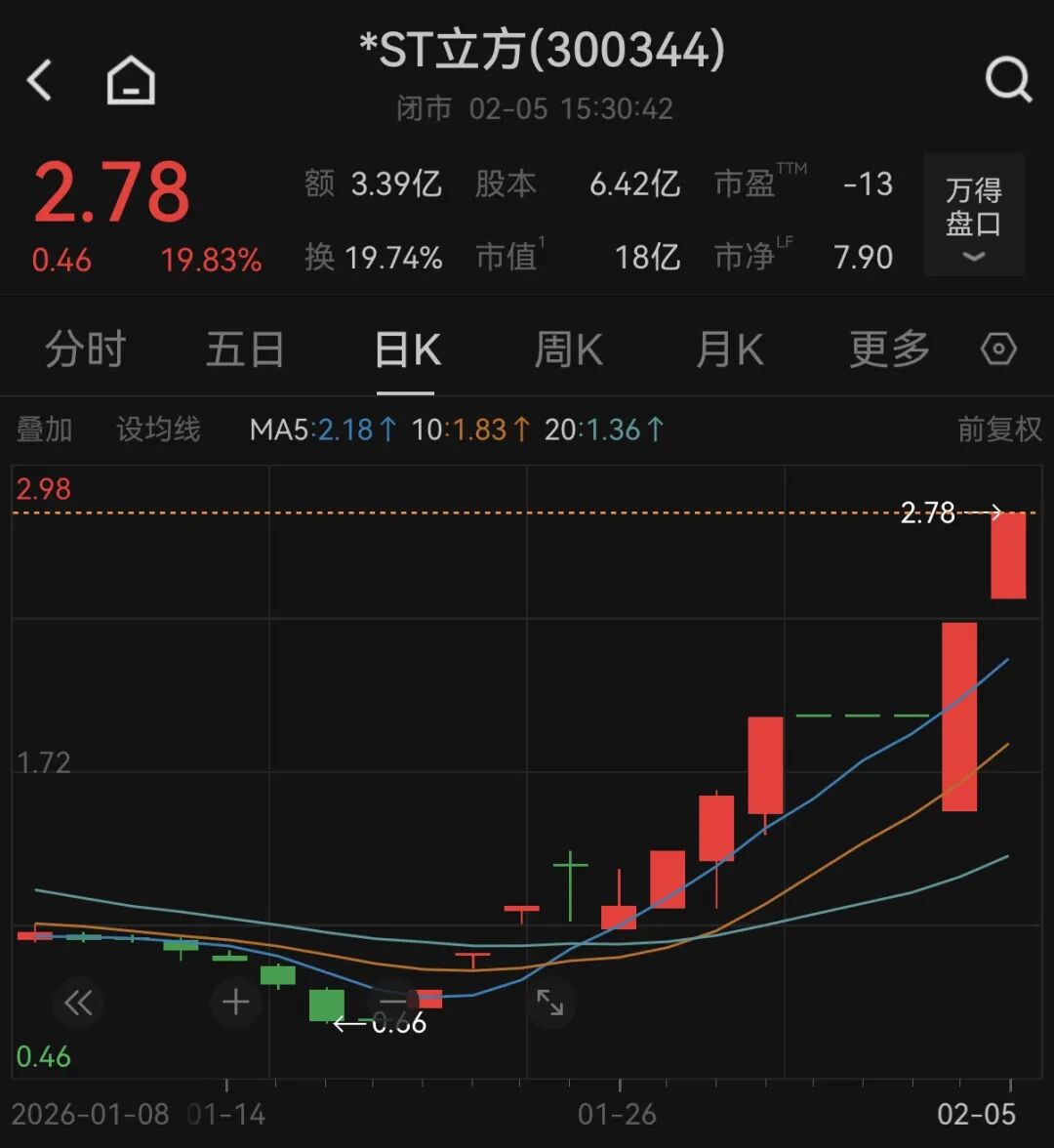Expand the 万得盘口 panel
1054x1148 pixels.
tap(973, 216)
